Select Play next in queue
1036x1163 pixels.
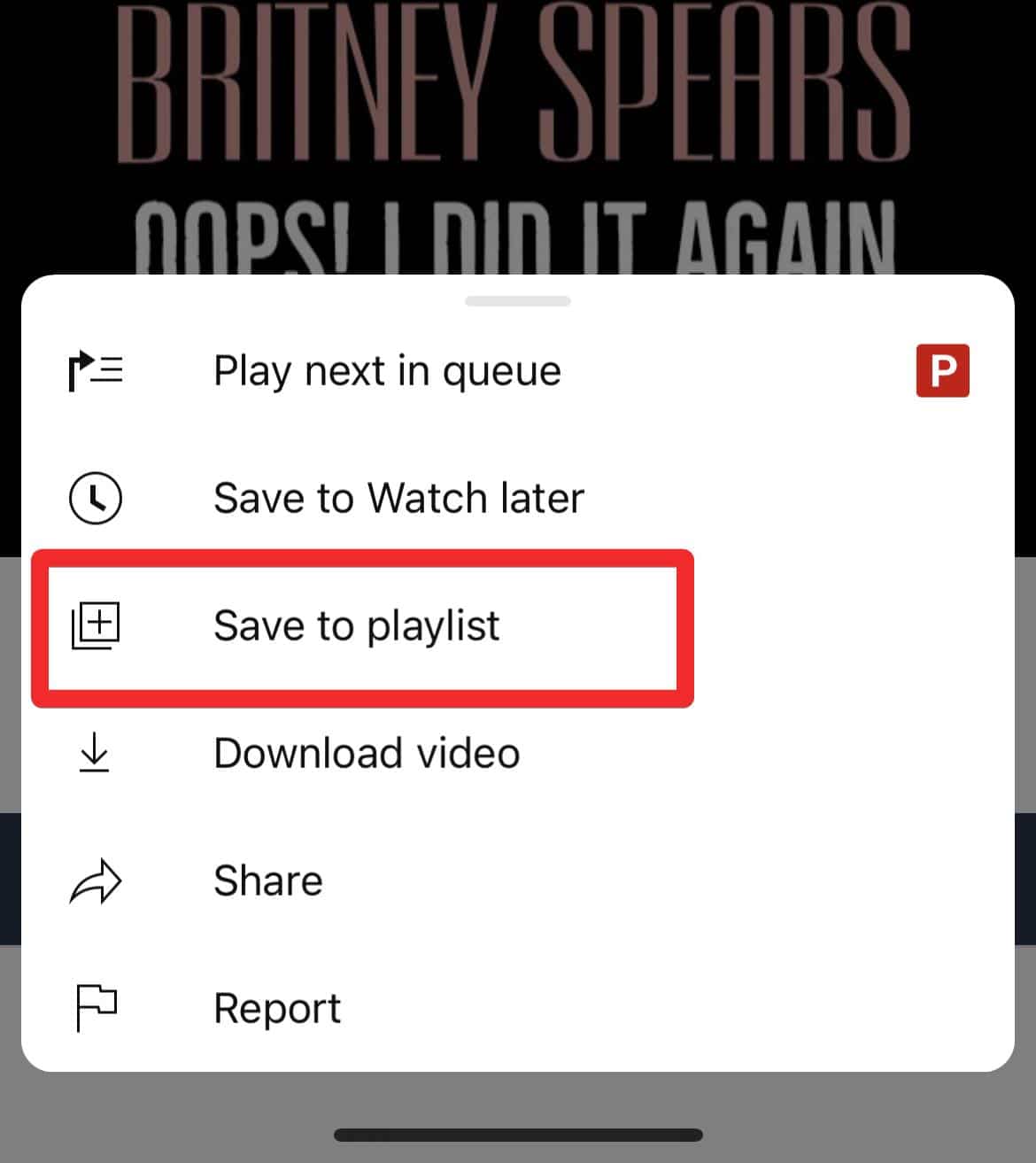(x=387, y=370)
